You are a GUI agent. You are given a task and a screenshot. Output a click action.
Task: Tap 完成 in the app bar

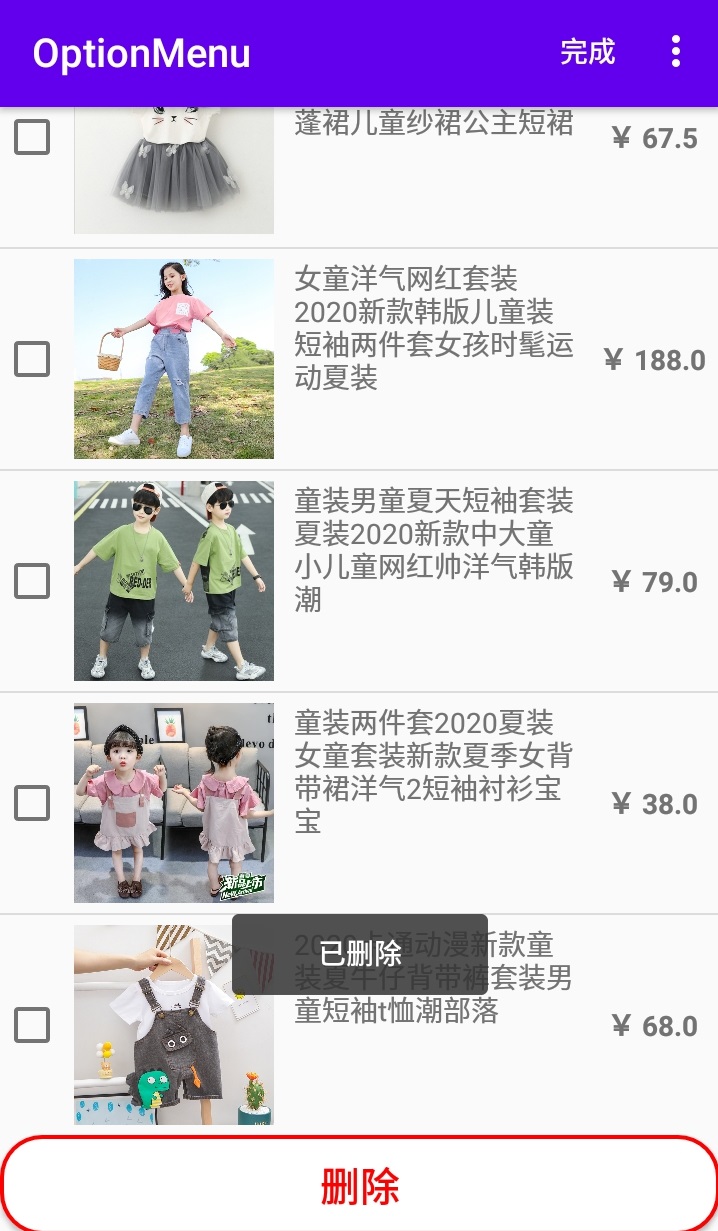pos(587,52)
